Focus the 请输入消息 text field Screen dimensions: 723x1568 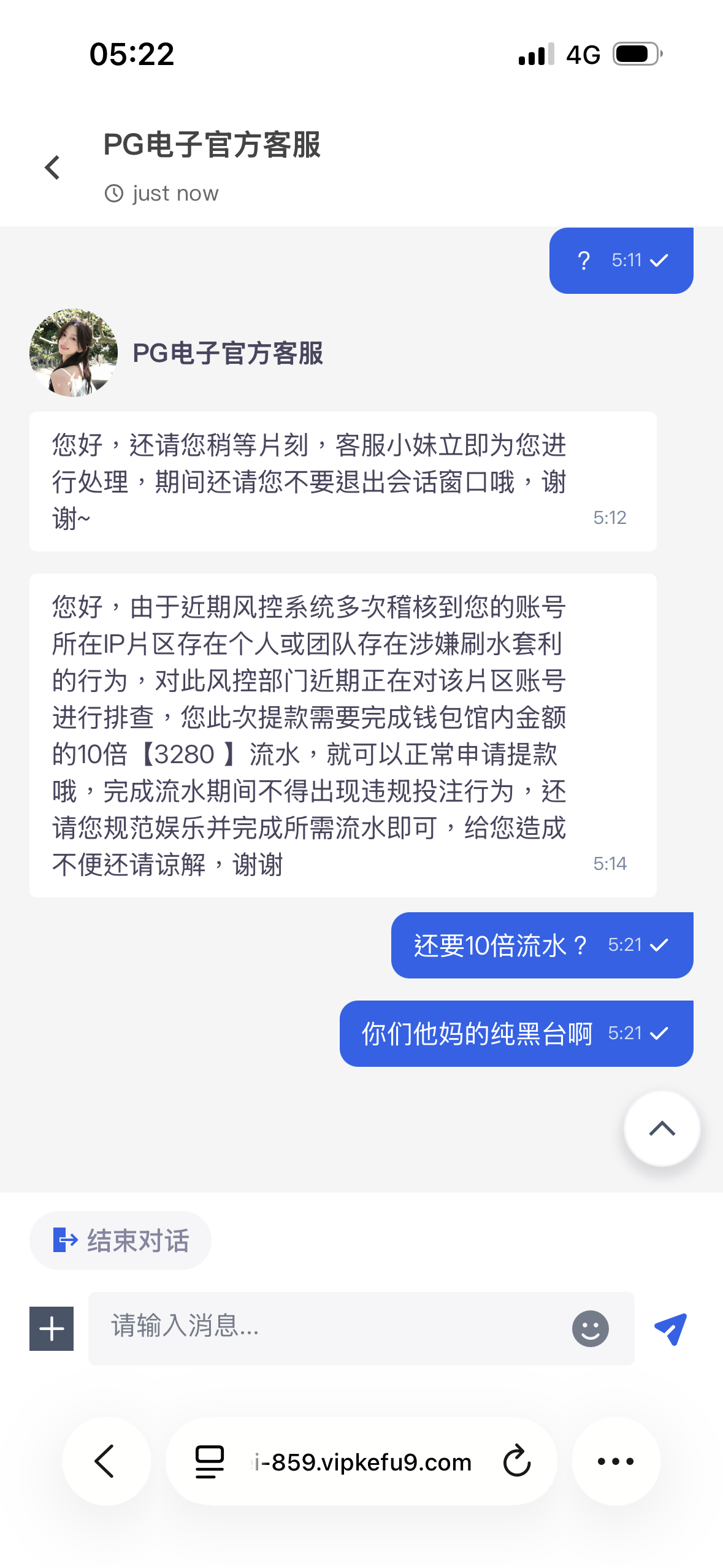[x=331, y=1327]
